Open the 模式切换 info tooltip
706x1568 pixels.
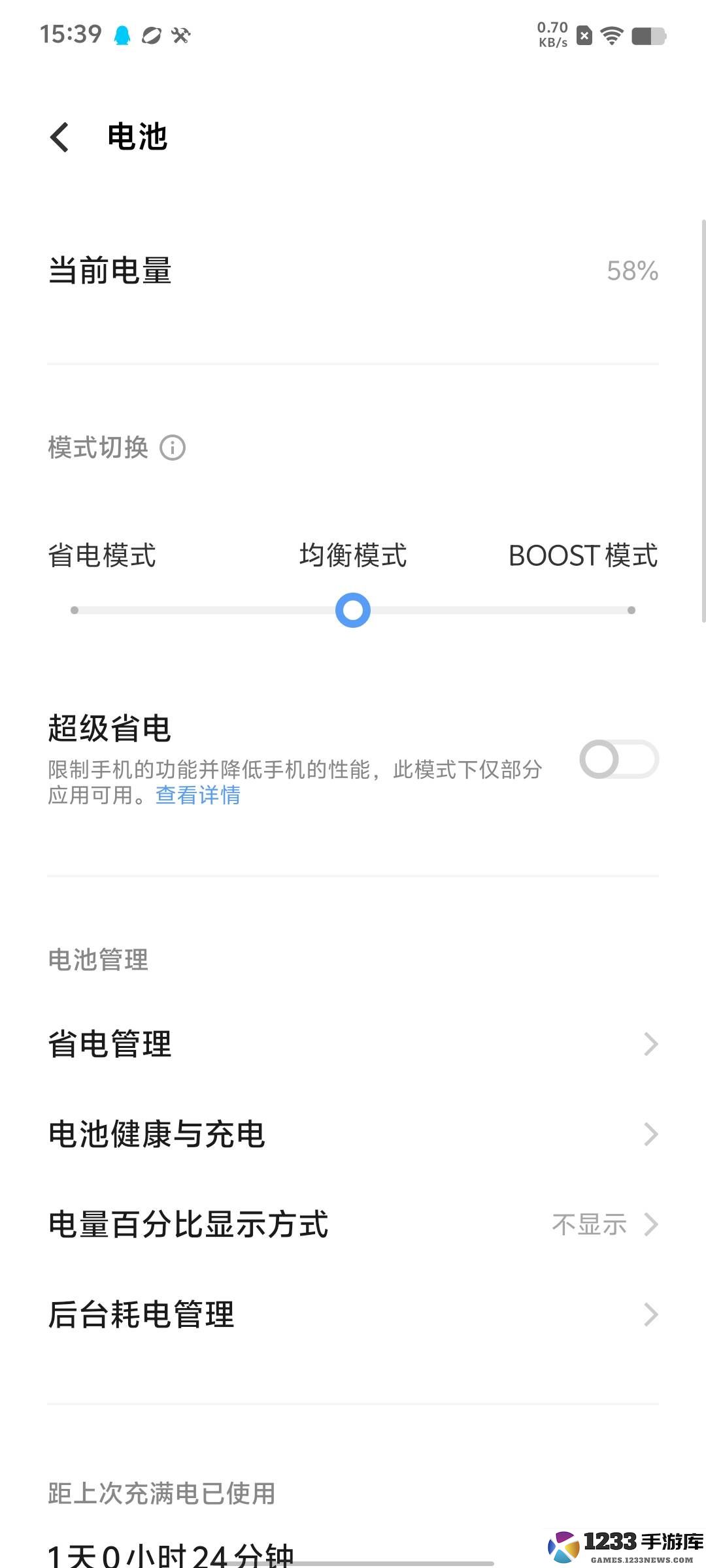[173, 448]
